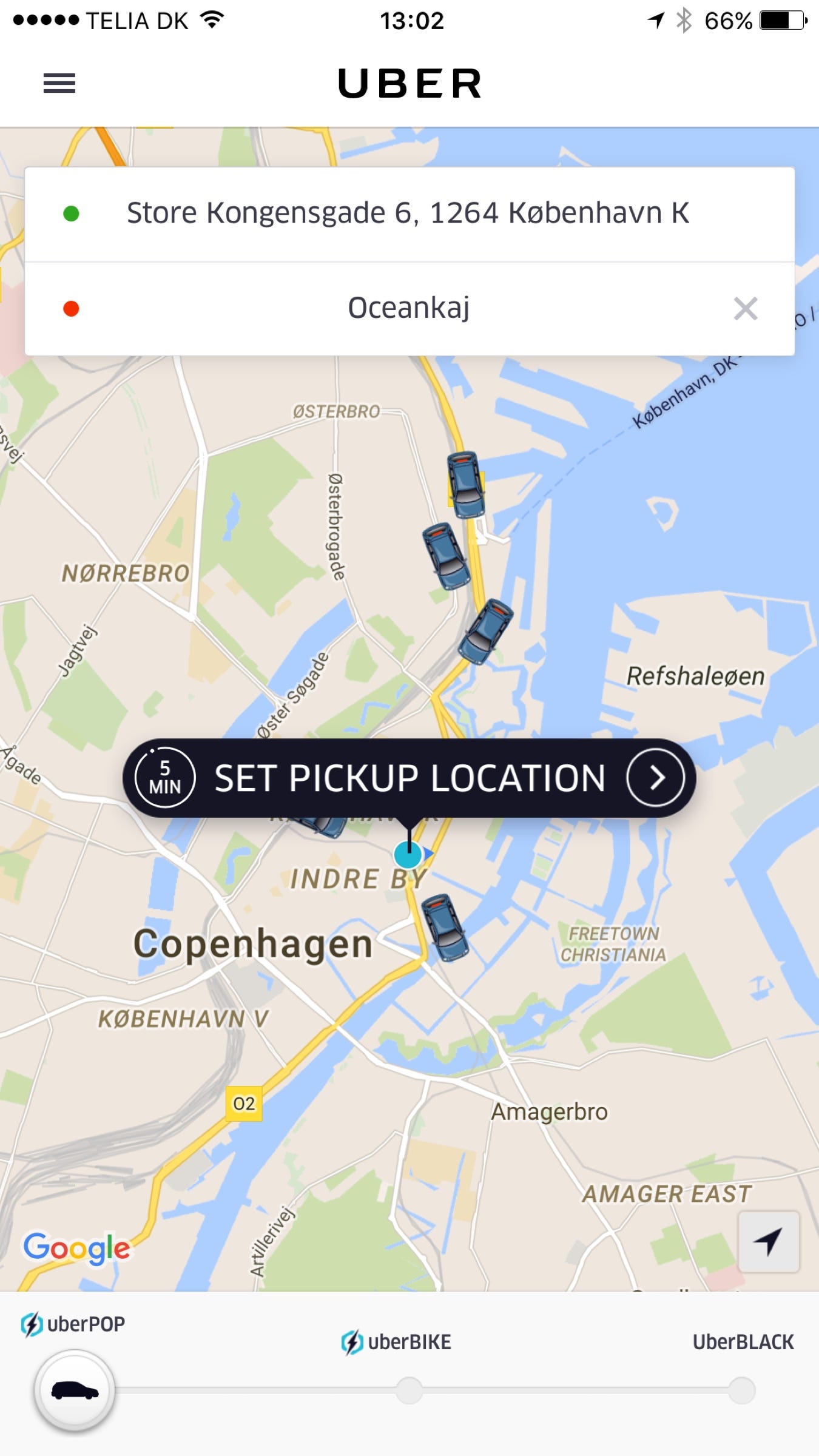Open the hamburger side menu

pyautogui.click(x=59, y=83)
